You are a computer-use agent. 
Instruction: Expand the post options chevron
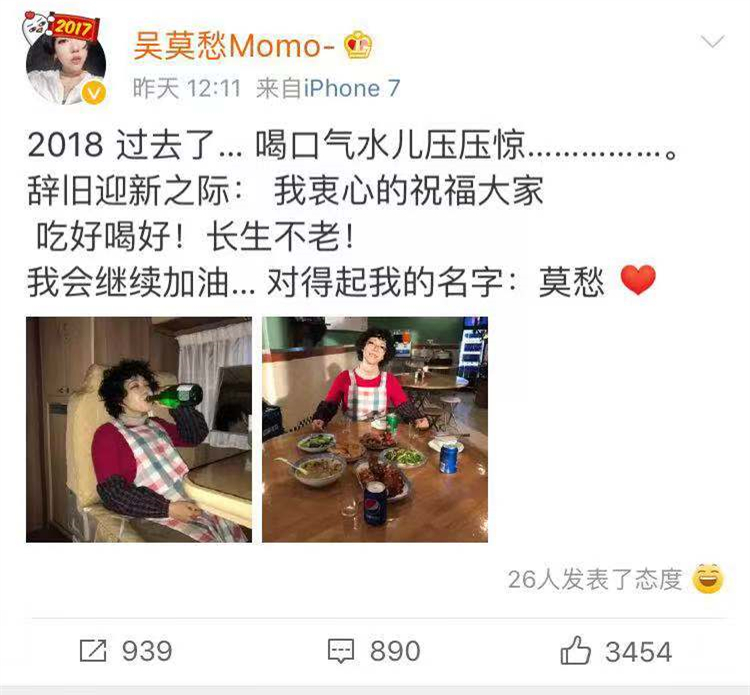pyautogui.click(x=712, y=42)
